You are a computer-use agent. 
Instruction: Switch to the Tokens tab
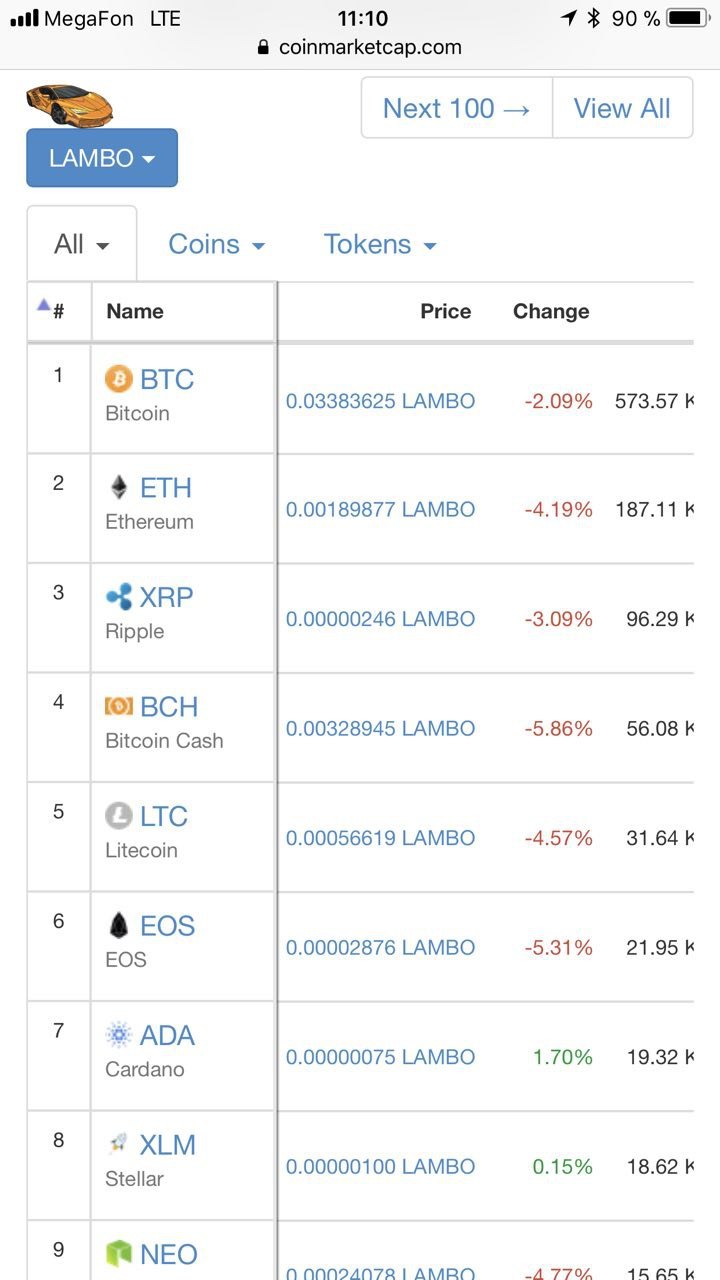(380, 244)
